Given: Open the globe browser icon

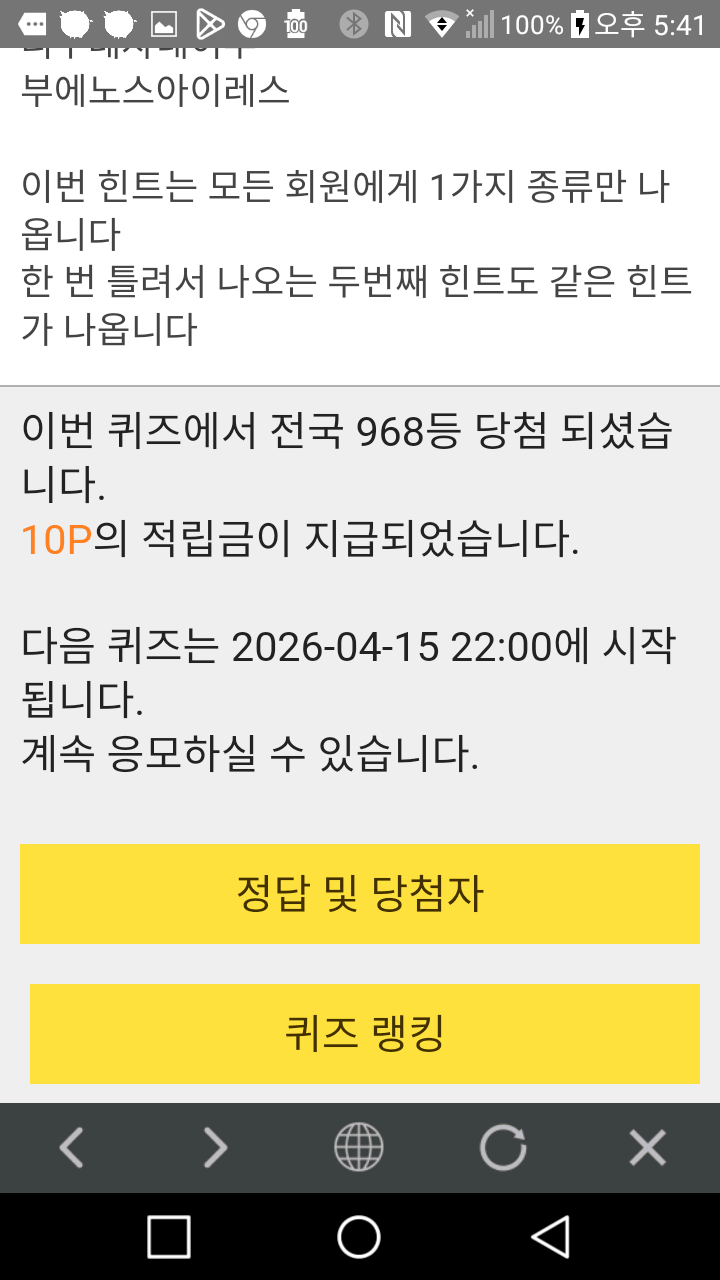Looking at the screenshot, I should [x=359, y=1147].
